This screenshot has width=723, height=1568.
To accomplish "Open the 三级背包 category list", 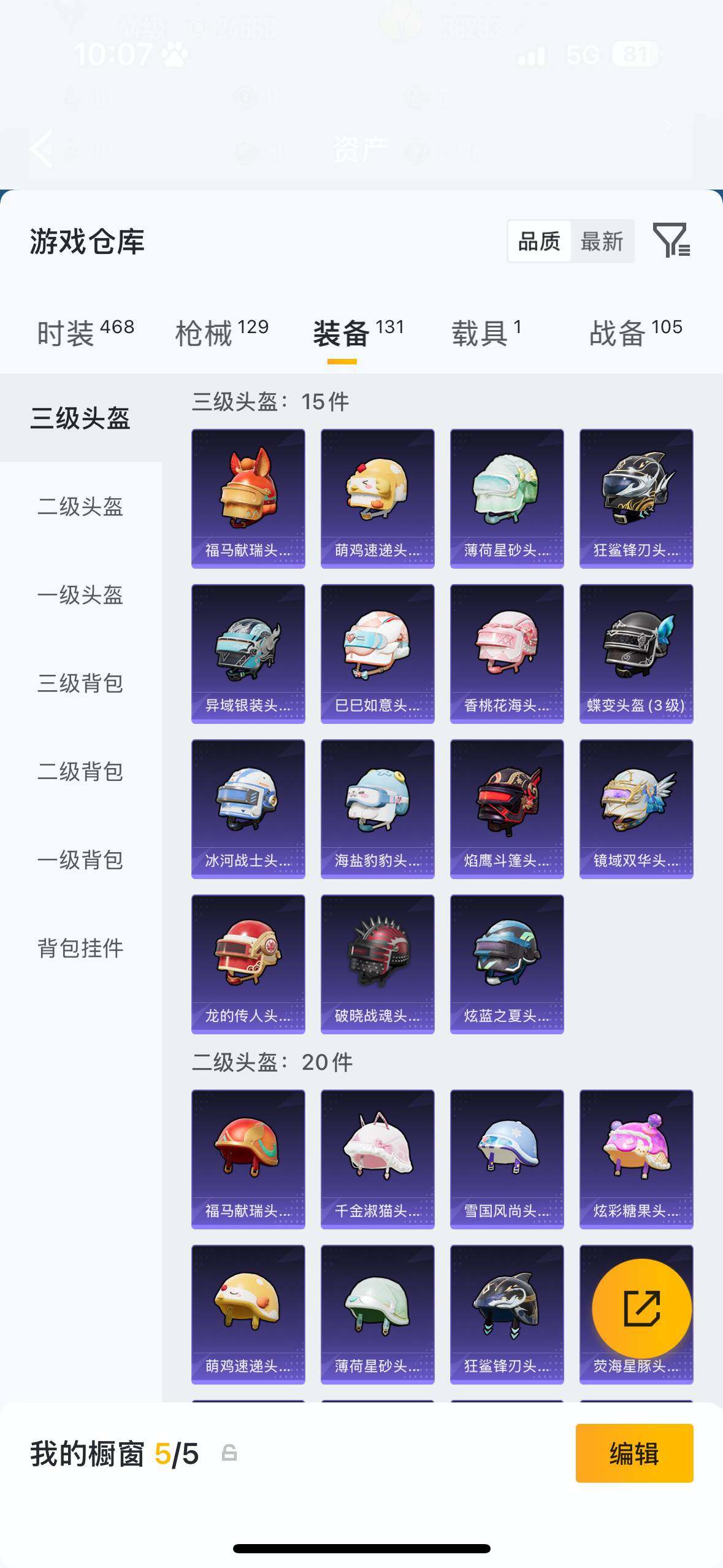I will [80, 683].
